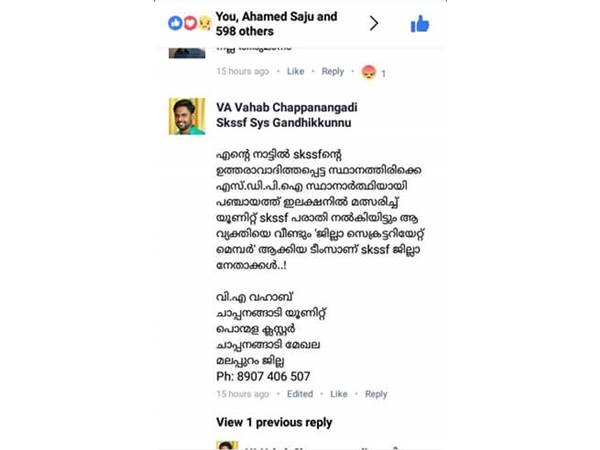
Task: Open VA Vahab Chappanangadi's profile picture
Action: pos(186,115)
